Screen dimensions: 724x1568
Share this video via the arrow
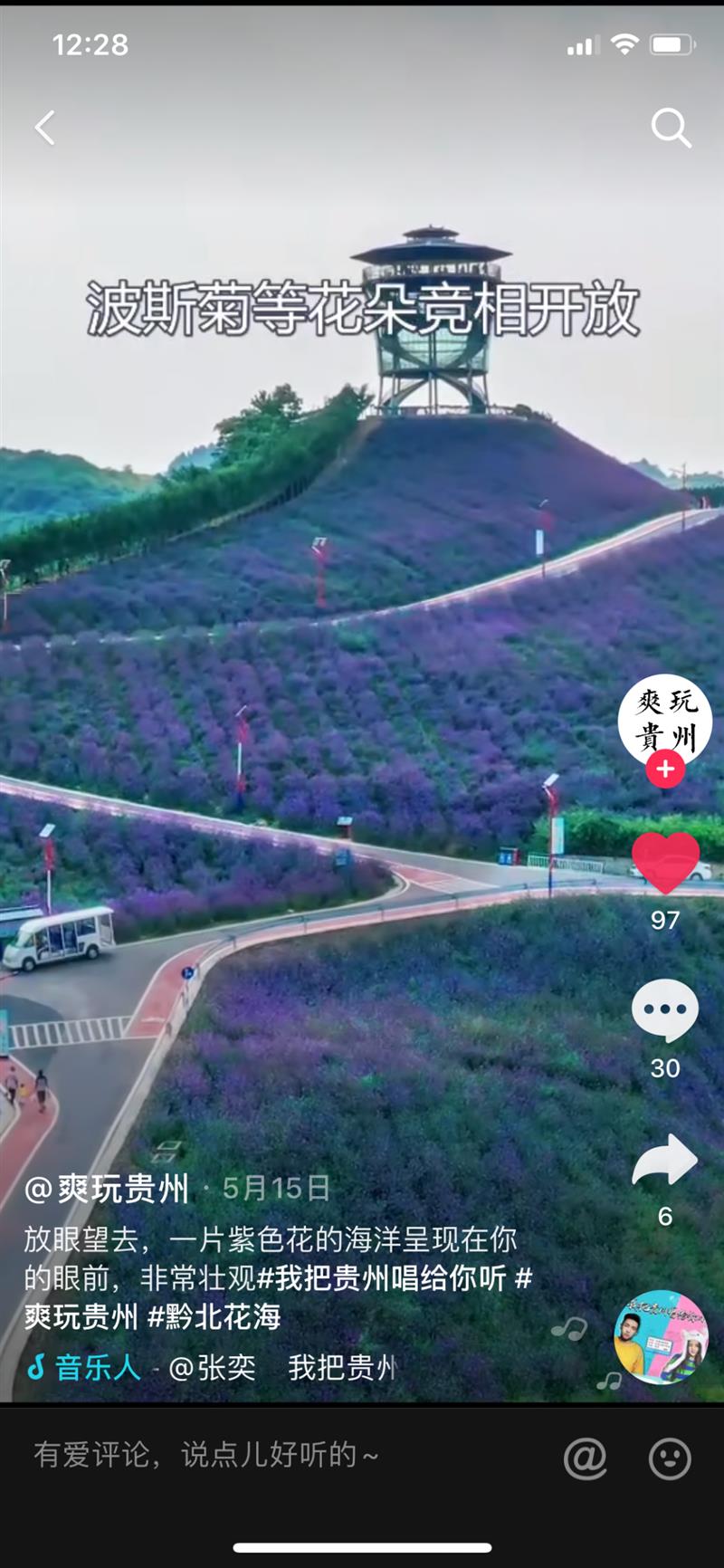pos(665,1160)
